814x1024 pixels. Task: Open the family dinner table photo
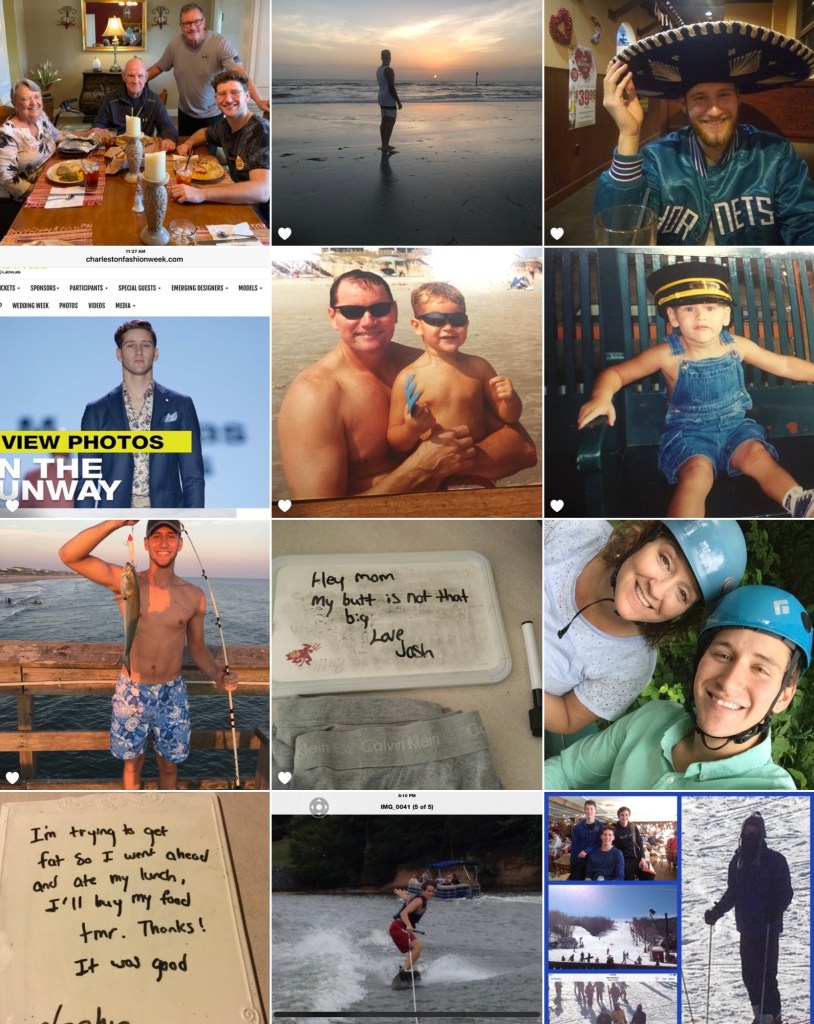click(134, 122)
